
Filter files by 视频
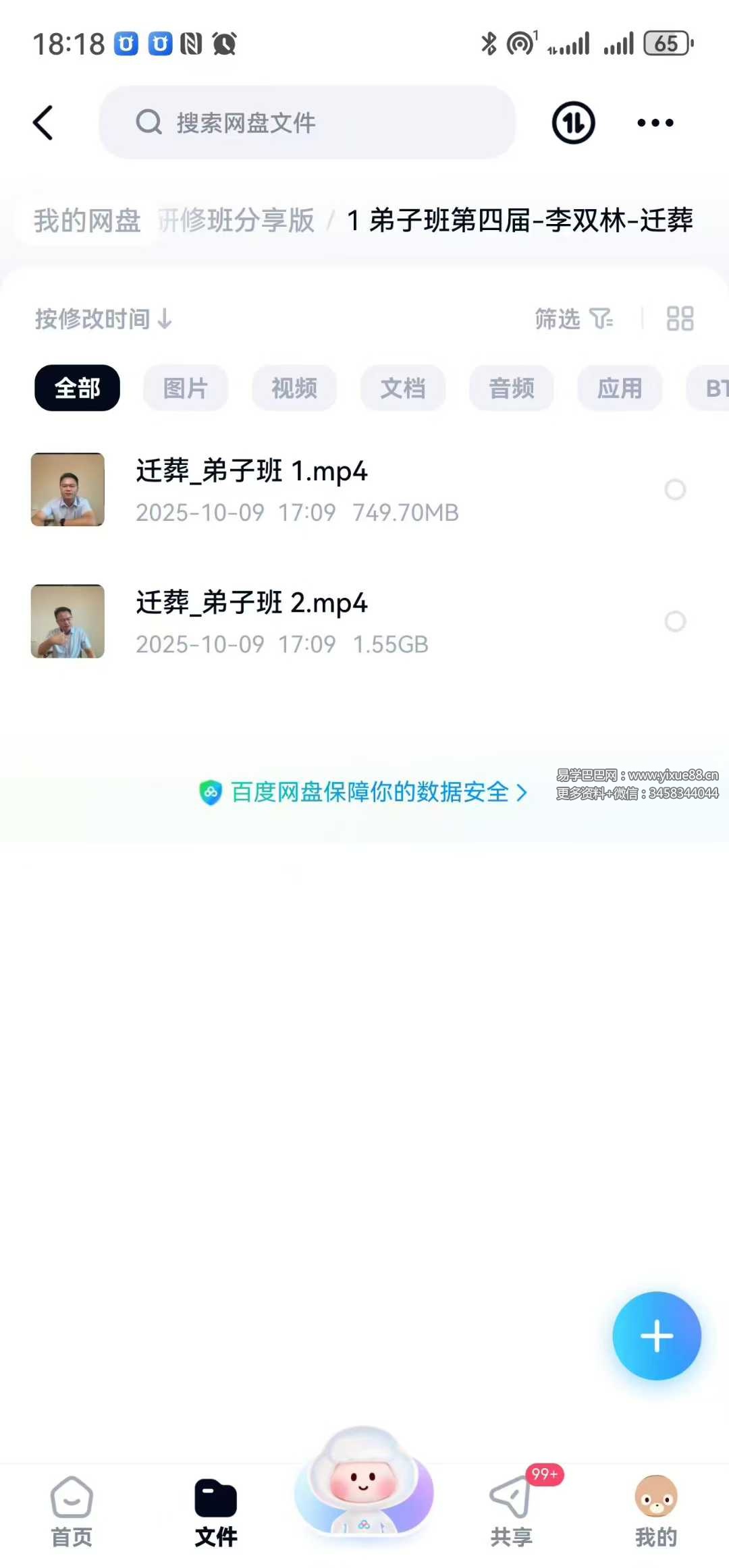[294, 388]
